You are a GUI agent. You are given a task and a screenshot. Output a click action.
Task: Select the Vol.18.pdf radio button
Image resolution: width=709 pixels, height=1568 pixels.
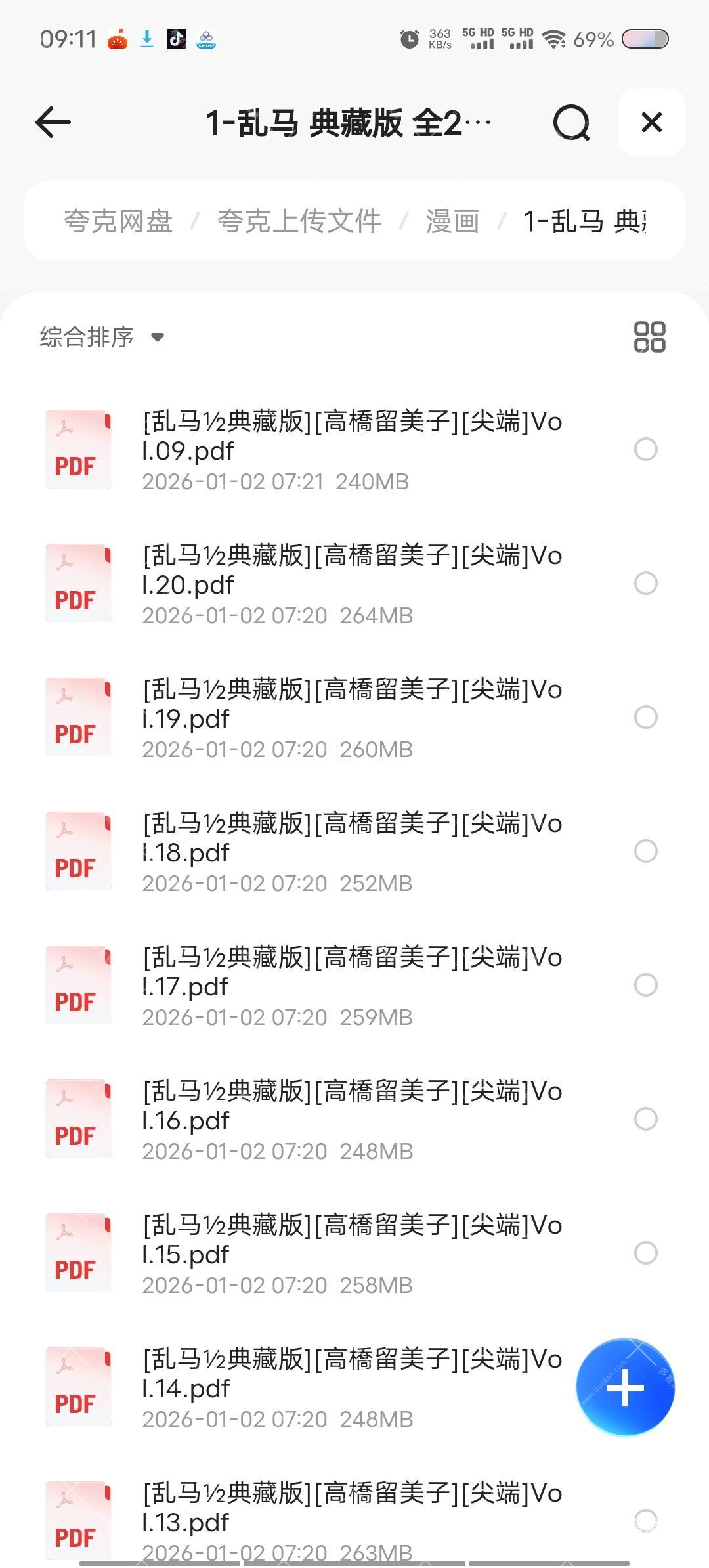click(x=646, y=851)
